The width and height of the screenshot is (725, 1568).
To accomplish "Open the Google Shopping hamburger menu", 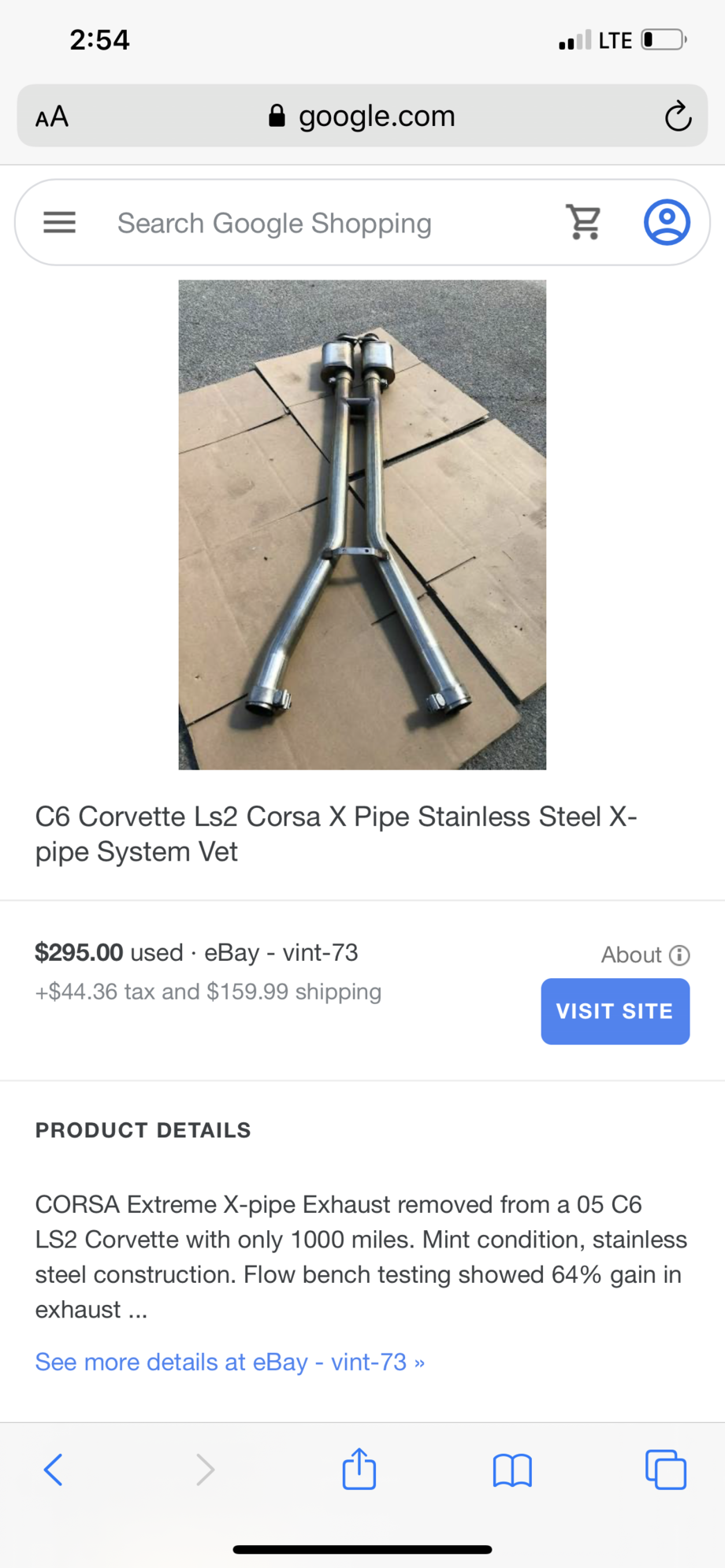I will pyautogui.click(x=58, y=222).
